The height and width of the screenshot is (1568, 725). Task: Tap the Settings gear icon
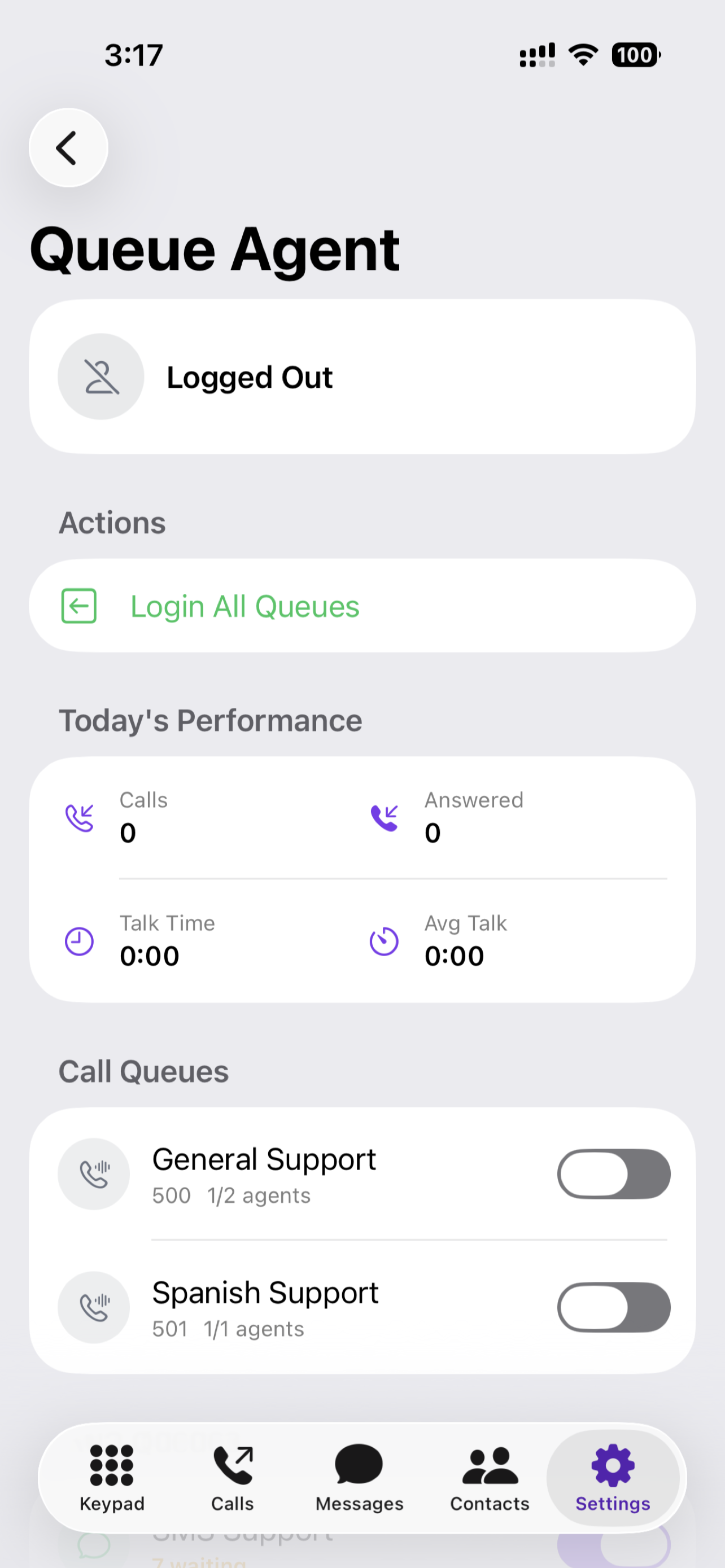(612, 1464)
